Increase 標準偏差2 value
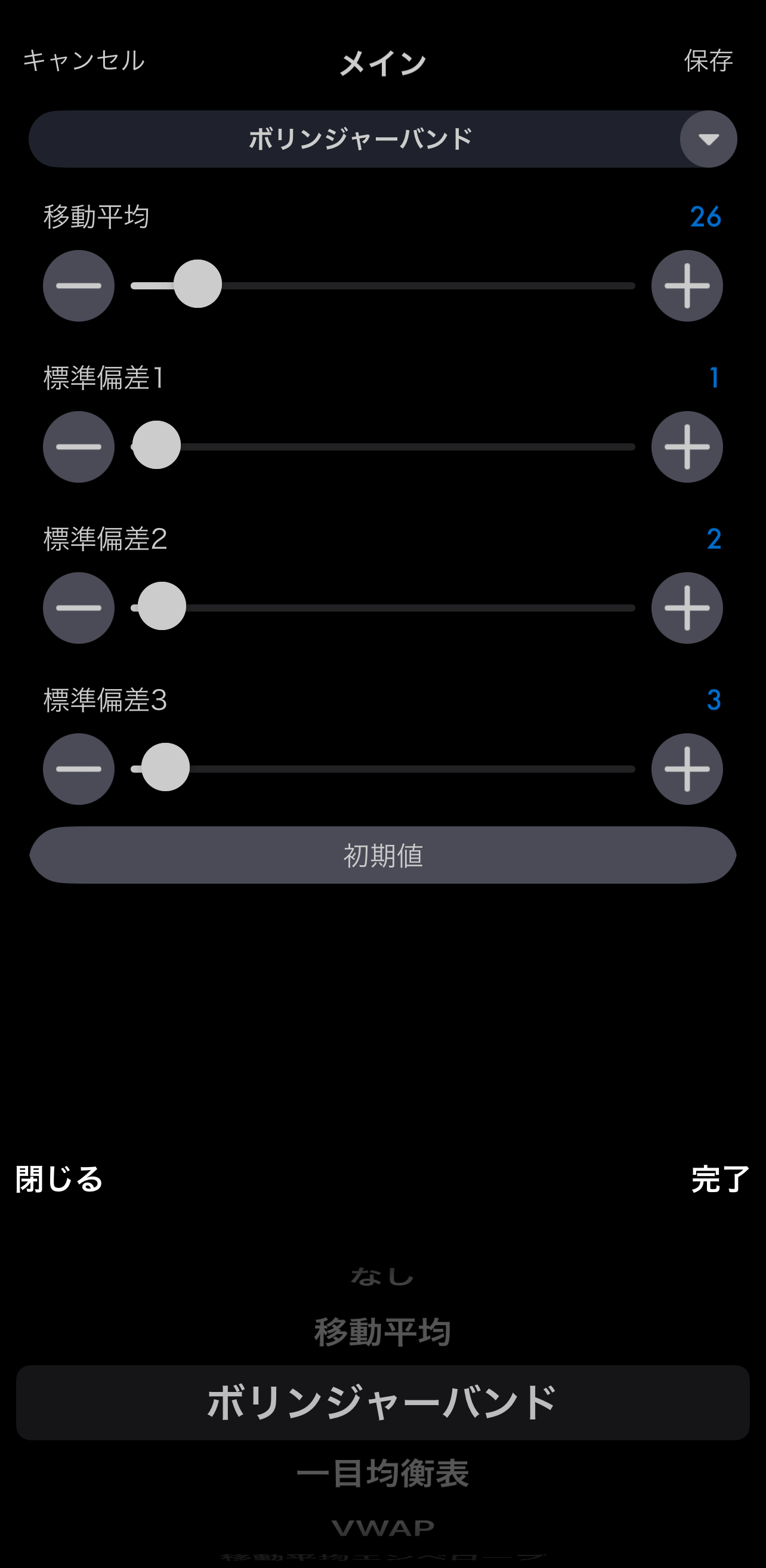 point(687,608)
